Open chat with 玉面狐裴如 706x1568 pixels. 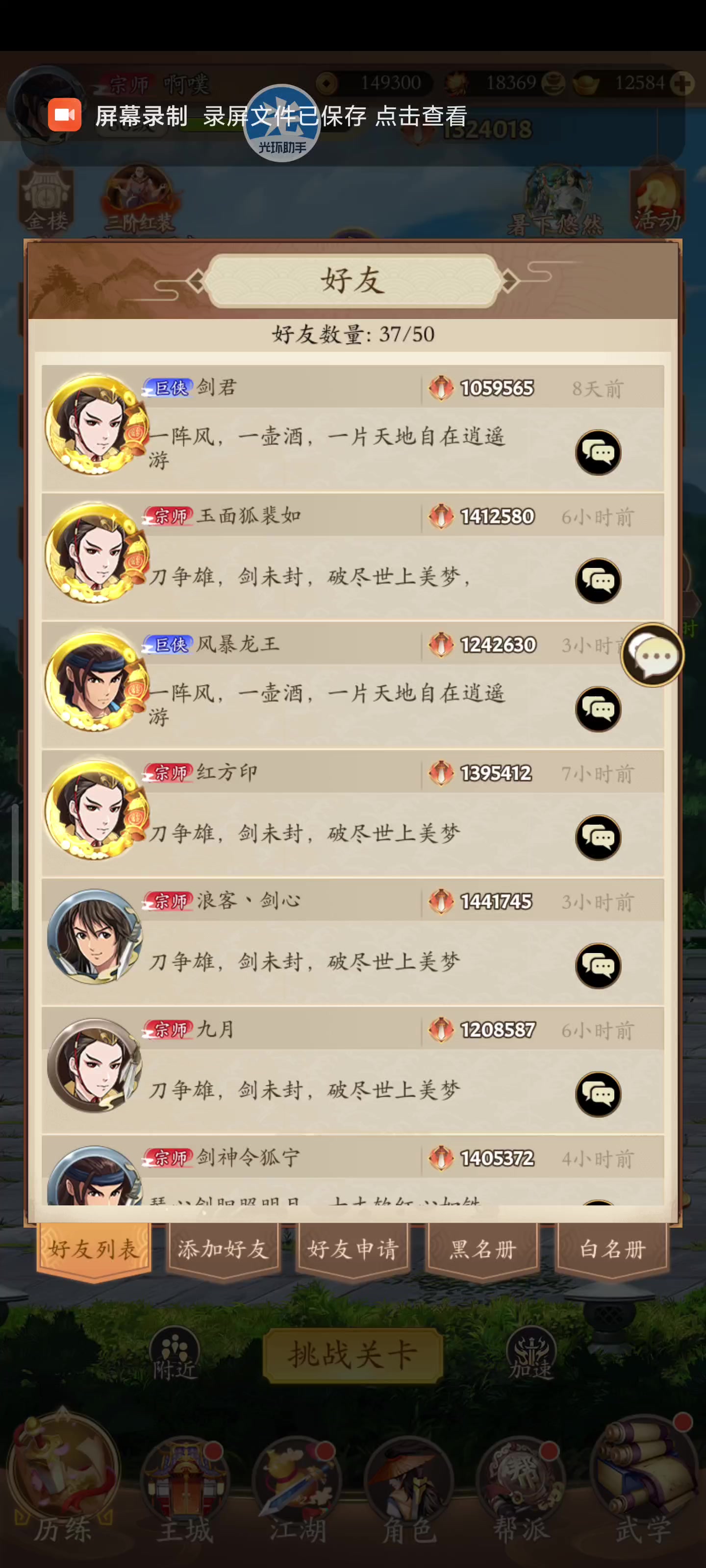pyautogui.click(x=598, y=581)
